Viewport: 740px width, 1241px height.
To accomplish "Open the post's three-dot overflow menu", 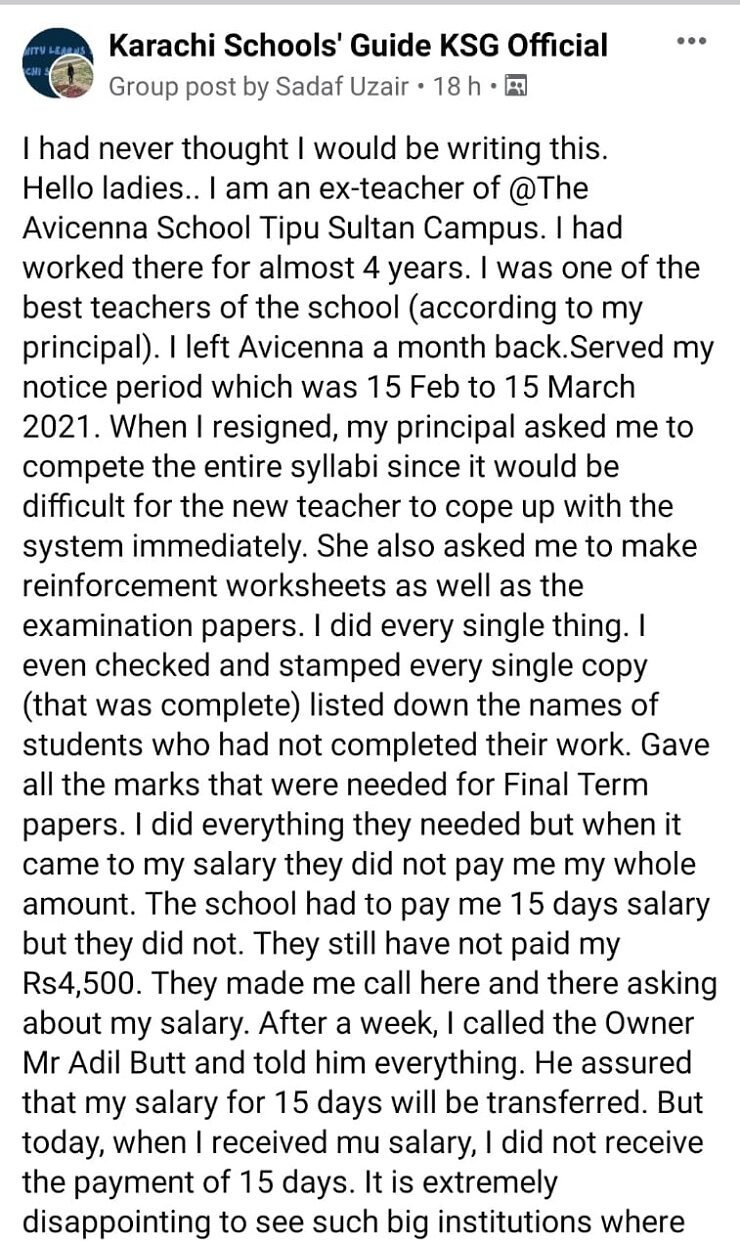I will tap(691, 41).
